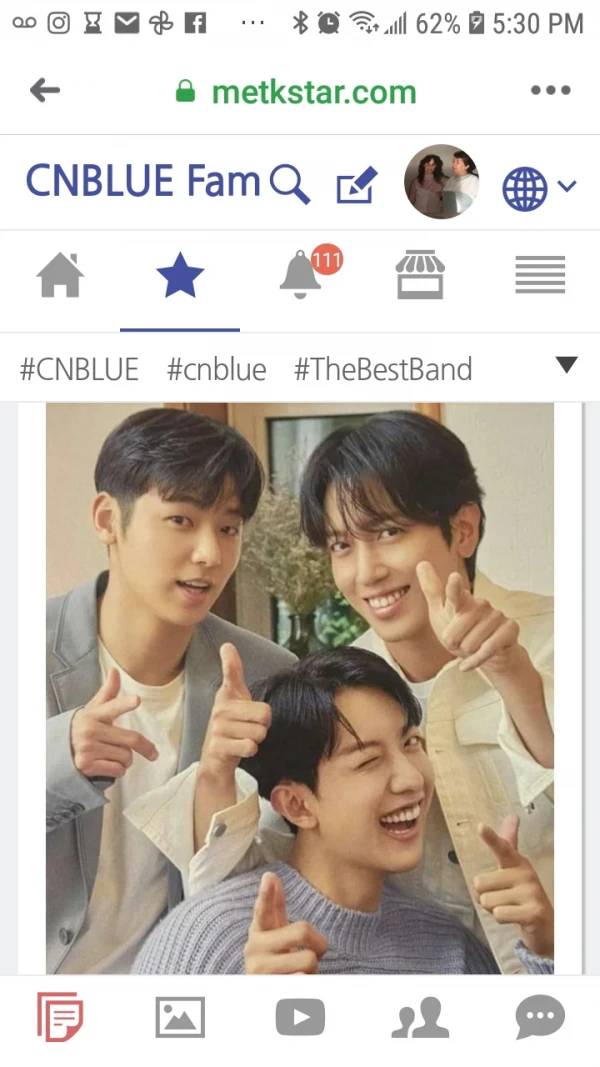Open the shop storefront tab
This screenshot has height=1067, width=600.
(x=420, y=275)
